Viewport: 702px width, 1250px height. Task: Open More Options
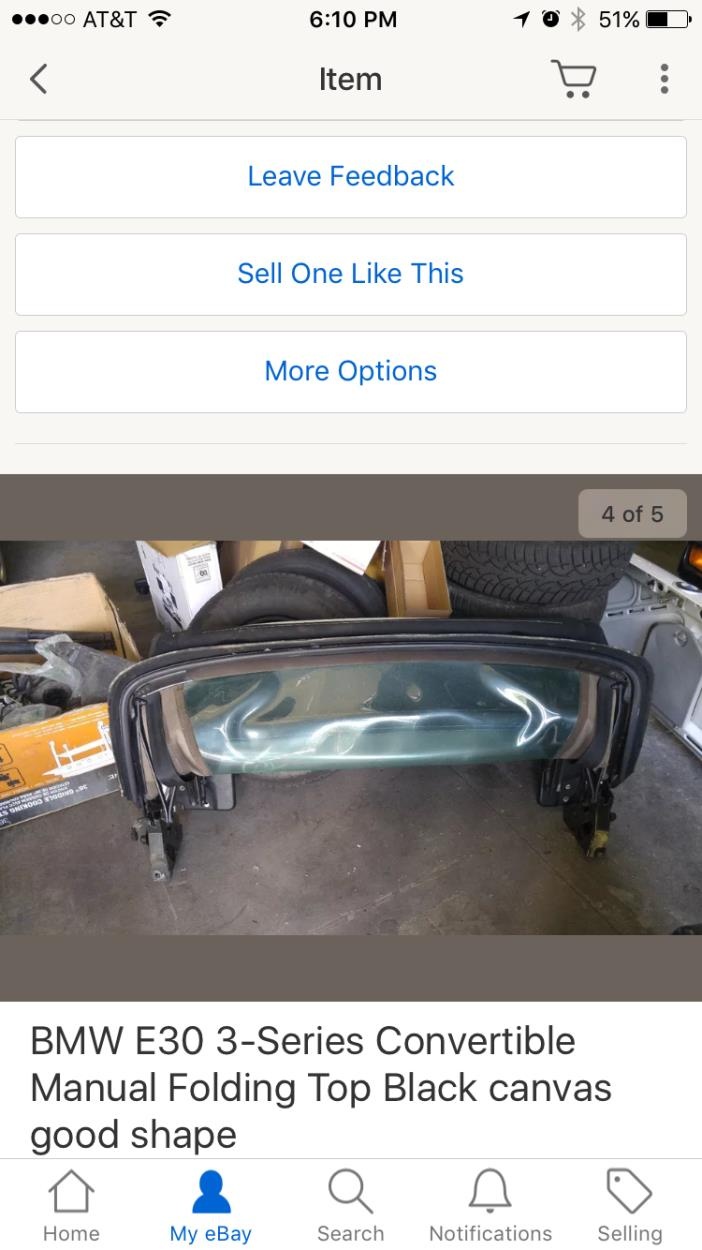pos(351,371)
